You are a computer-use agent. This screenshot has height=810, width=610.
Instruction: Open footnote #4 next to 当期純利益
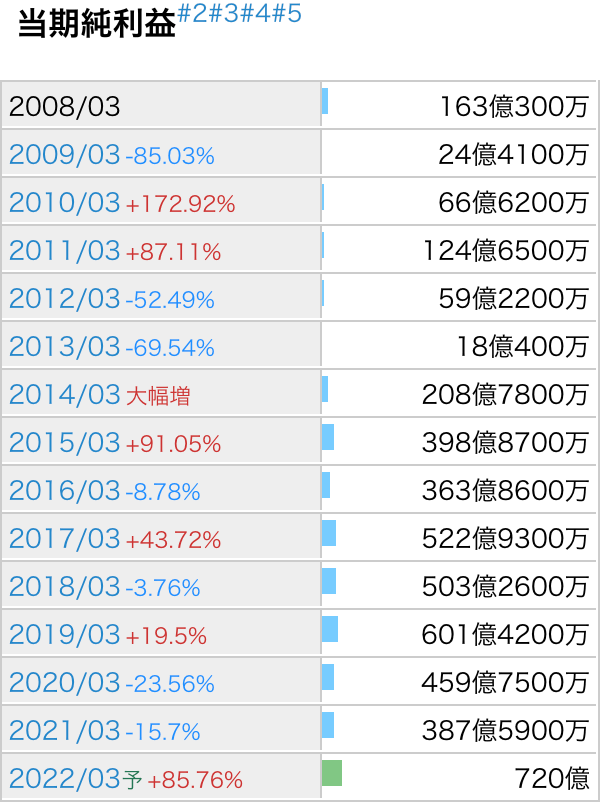(255, 15)
